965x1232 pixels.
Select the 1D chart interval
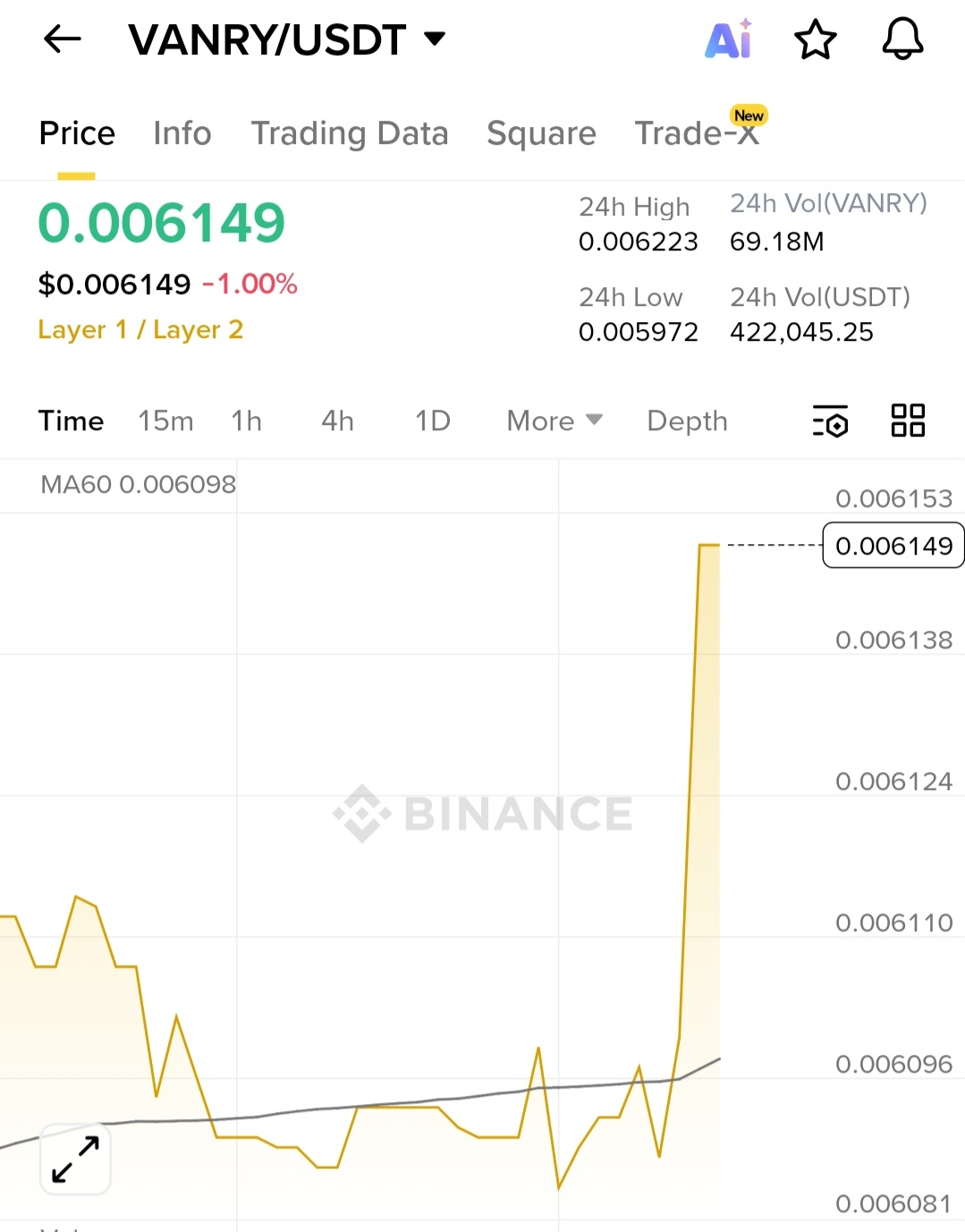432,421
